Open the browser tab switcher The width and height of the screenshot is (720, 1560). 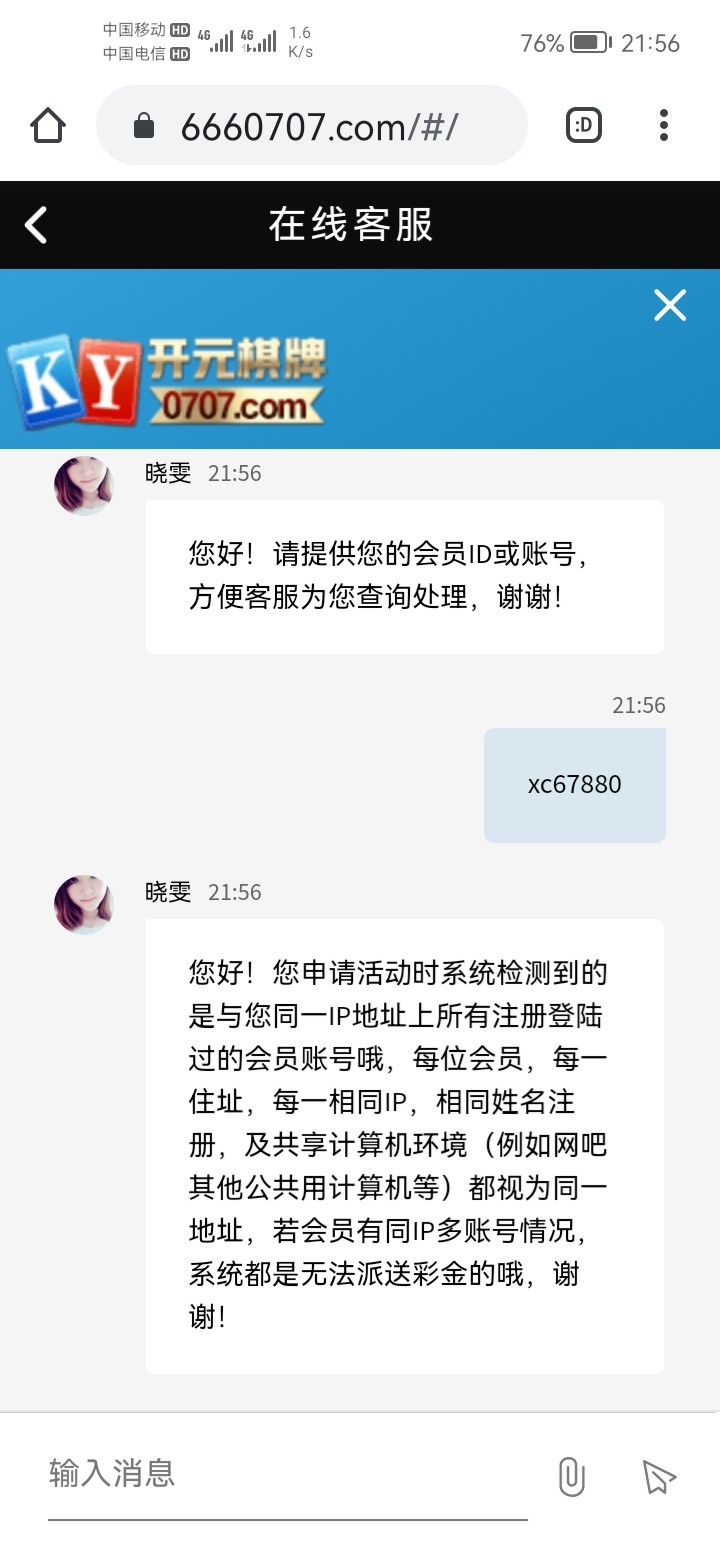[584, 126]
